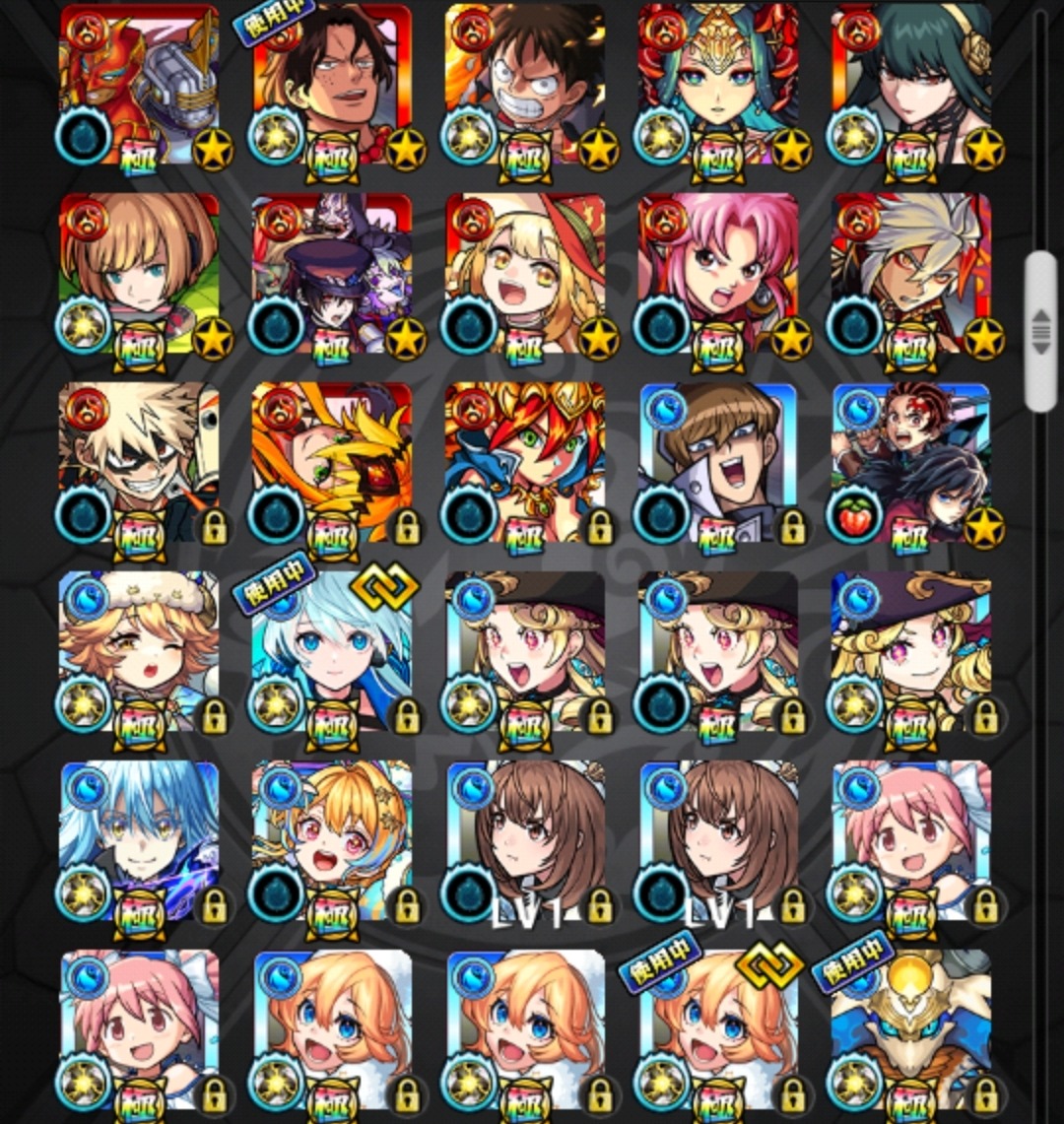This screenshot has height=1124, width=1064.
Task: Open the winking blonde girl in fluffy hat
Action: click(x=138, y=651)
